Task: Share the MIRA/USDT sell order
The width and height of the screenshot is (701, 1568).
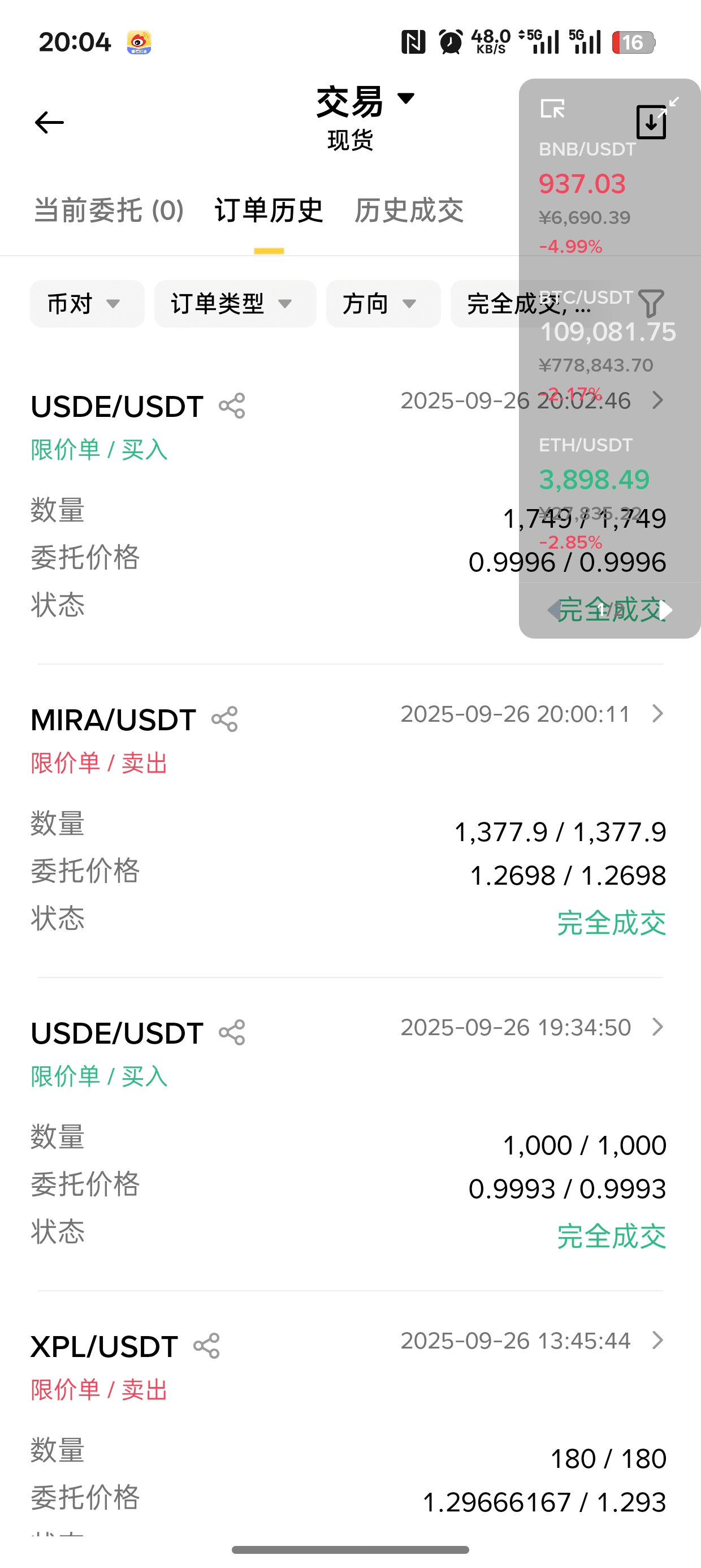Action: [x=224, y=720]
